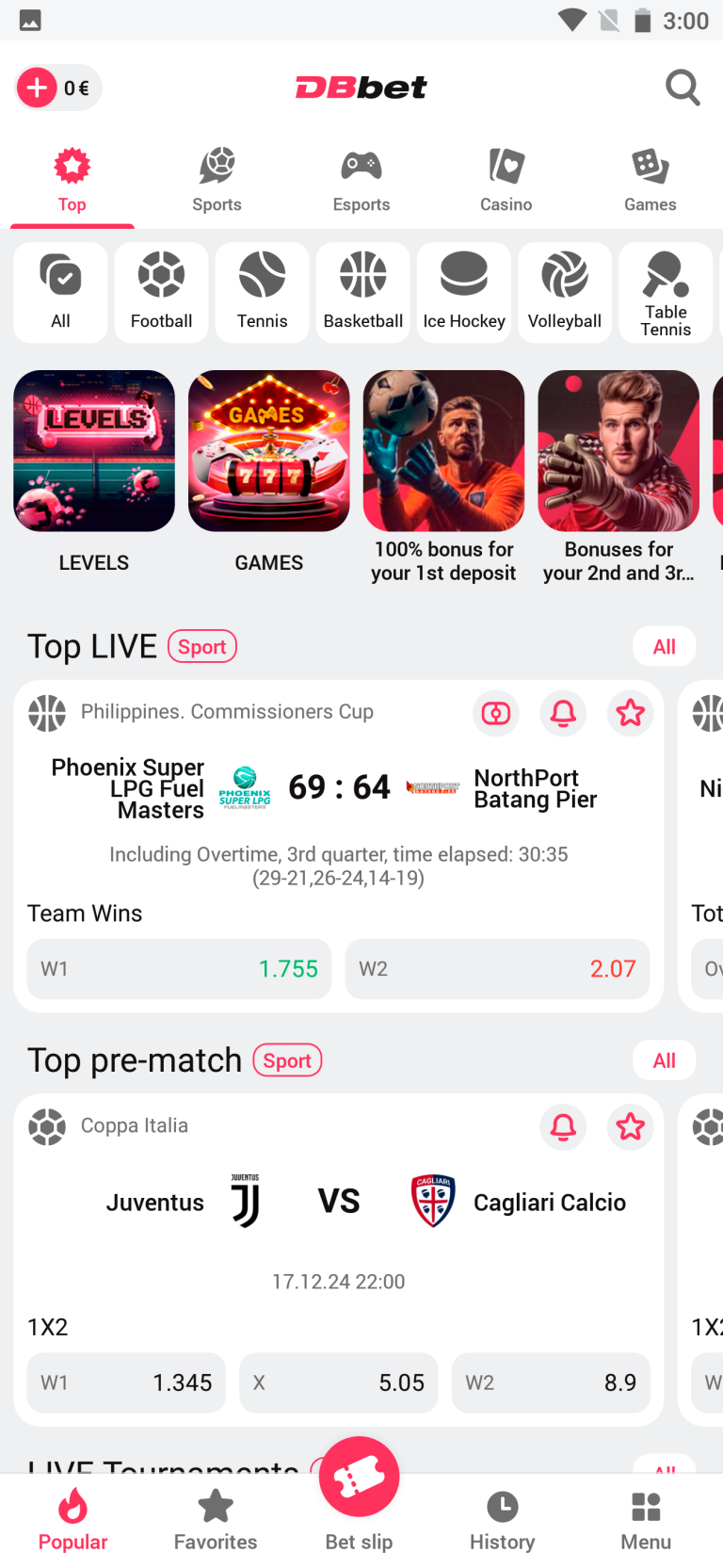This screenshot has height=1568, width=723.
Task: Switch to the Sports tab
Action: pos(217,181)
